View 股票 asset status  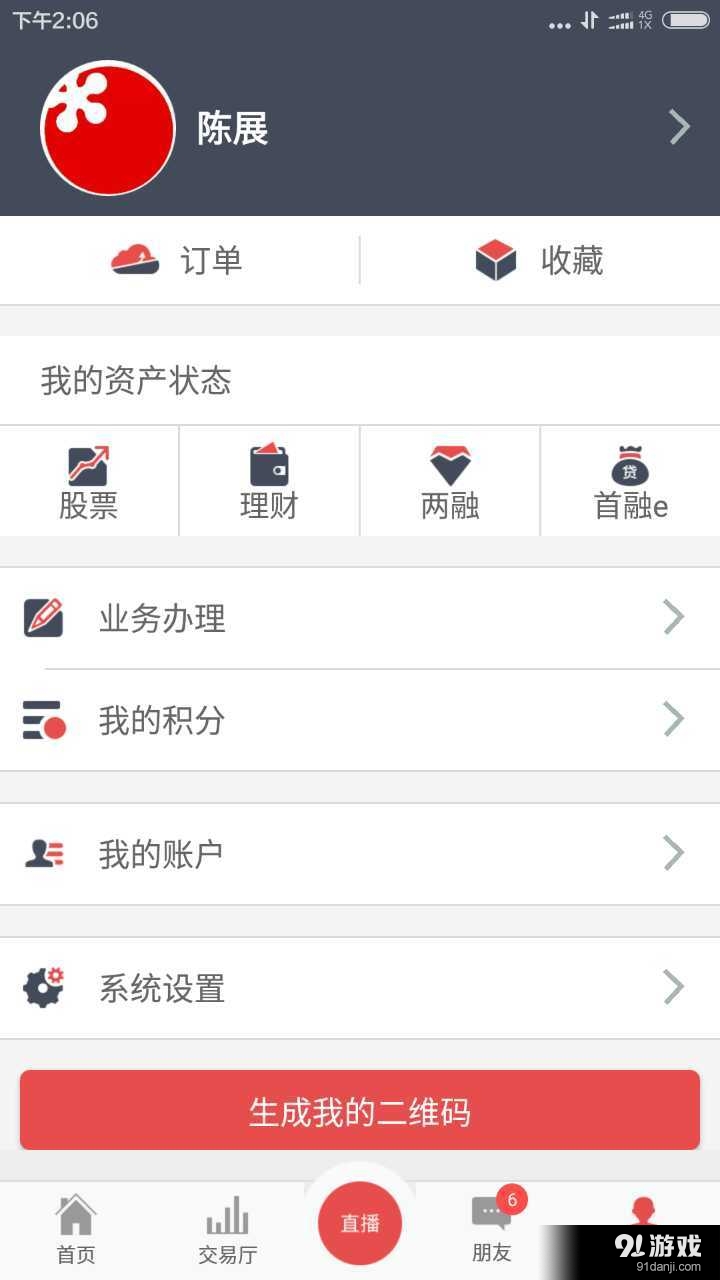click(x=89, y=481)
